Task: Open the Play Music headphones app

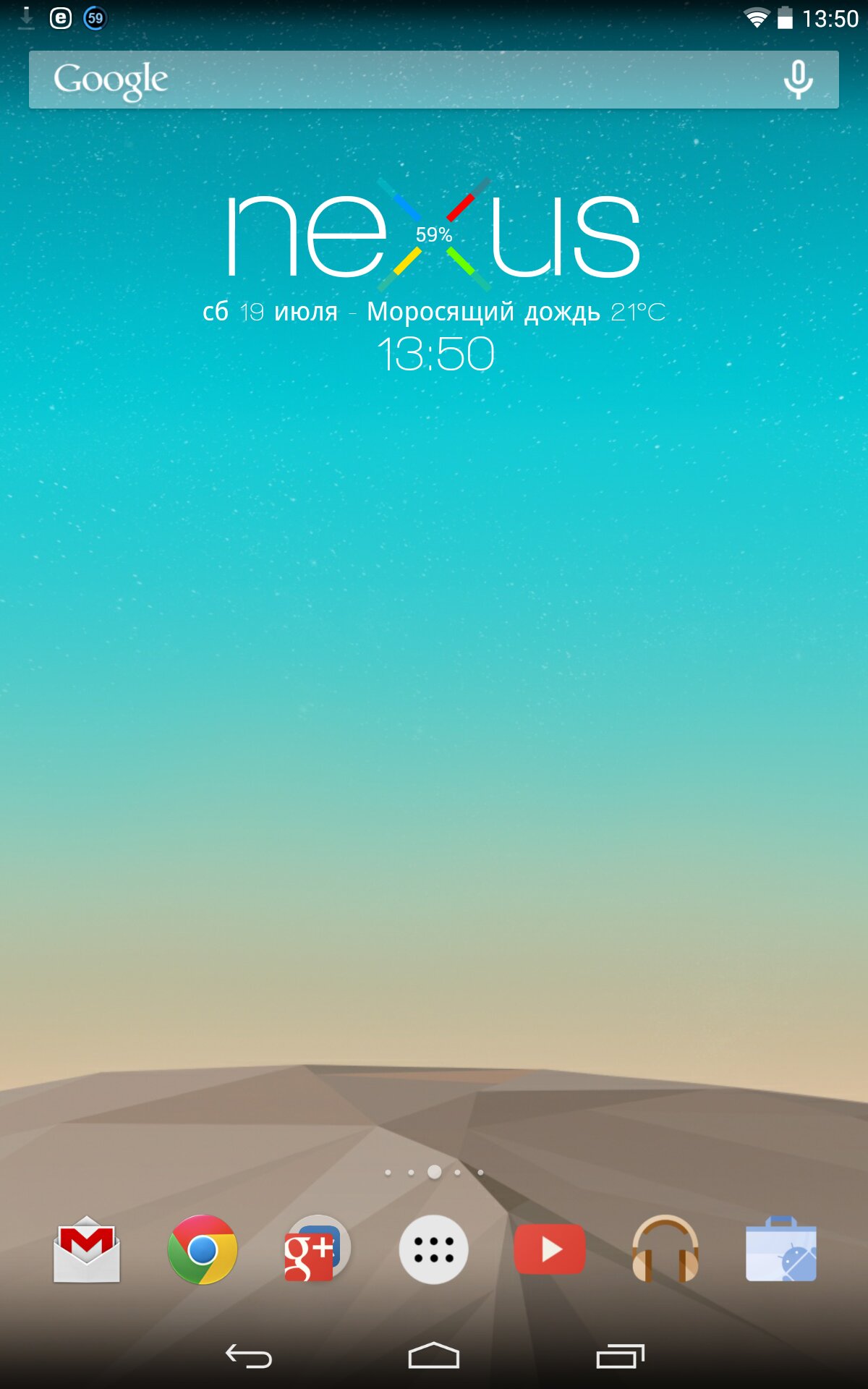Action: pyautogui.click(x=665, y=1249)
